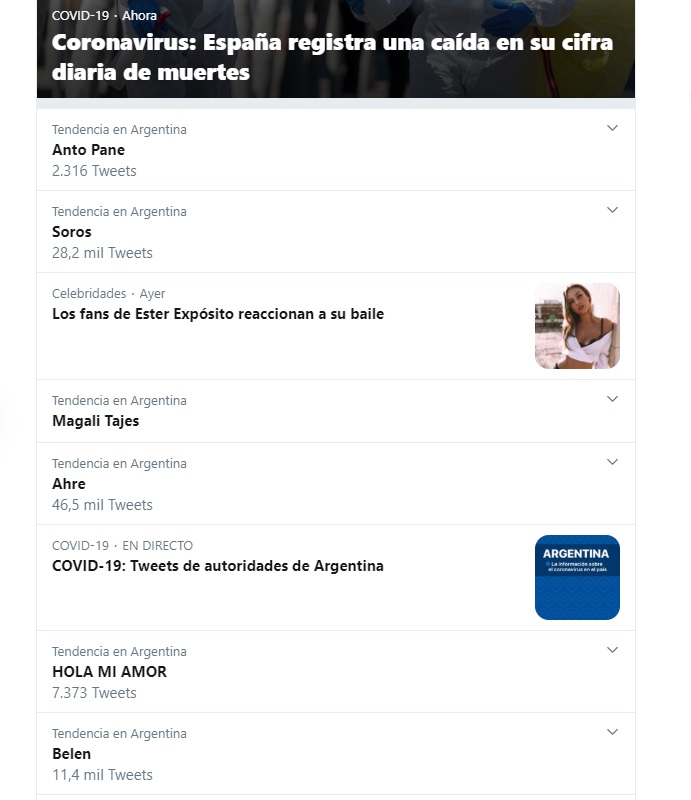
Task: Open the Anto Pane trend
Action: pos(89,150)
